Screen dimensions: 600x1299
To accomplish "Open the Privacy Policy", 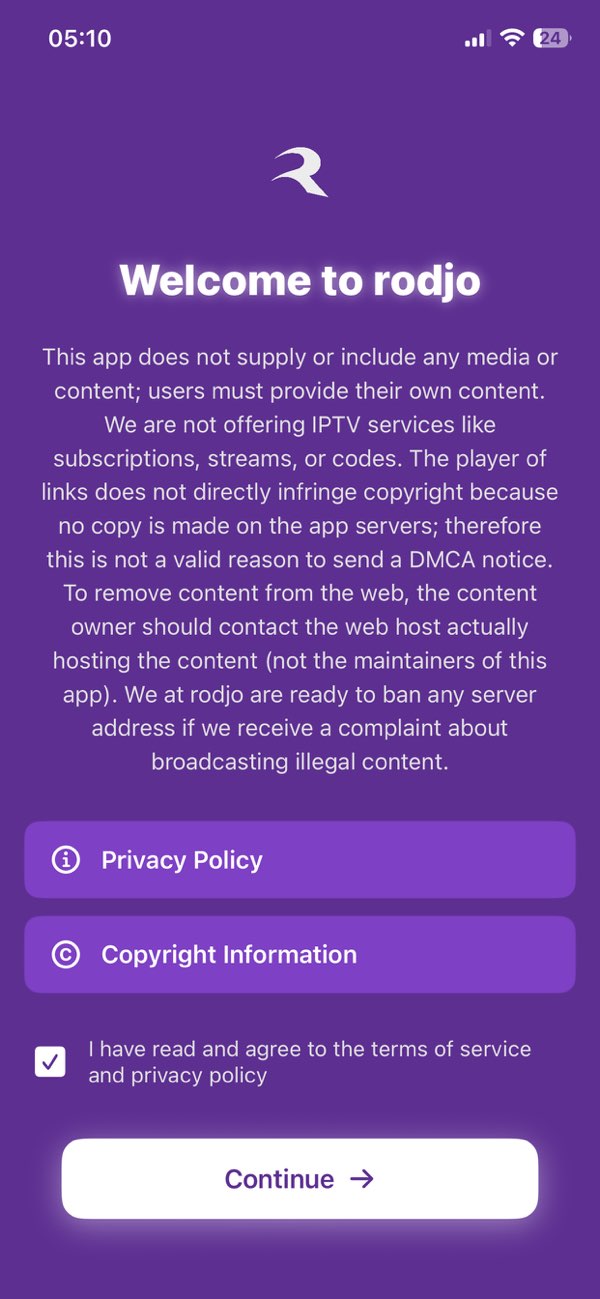I will coord(299,860).
